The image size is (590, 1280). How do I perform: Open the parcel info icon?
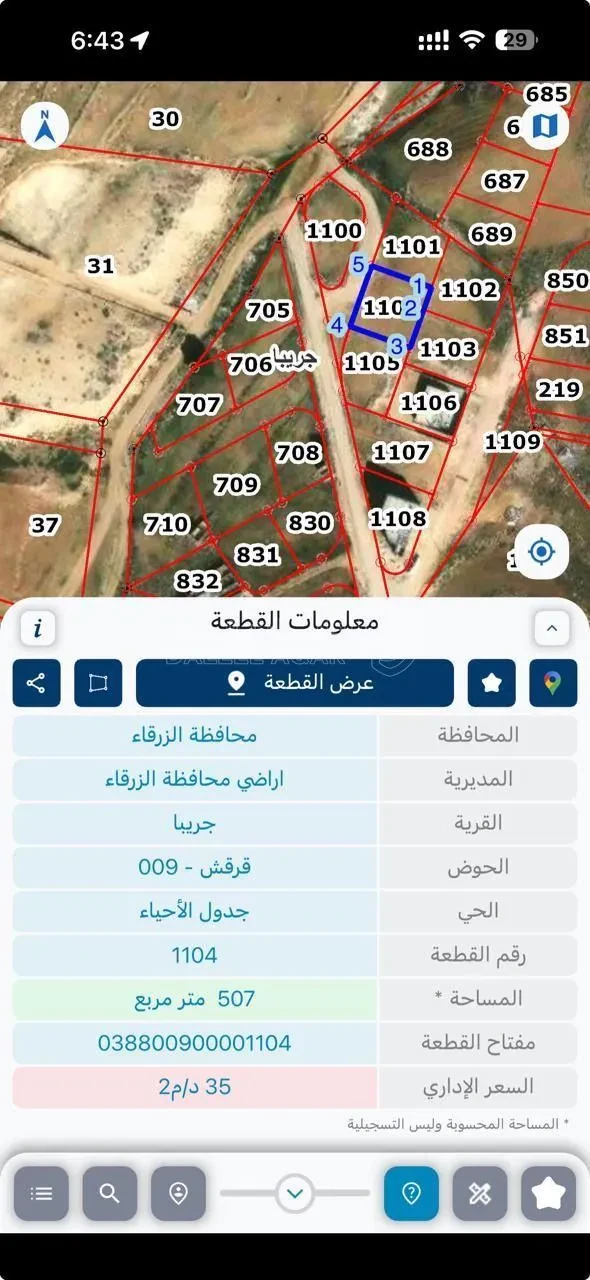coord(38,628)
